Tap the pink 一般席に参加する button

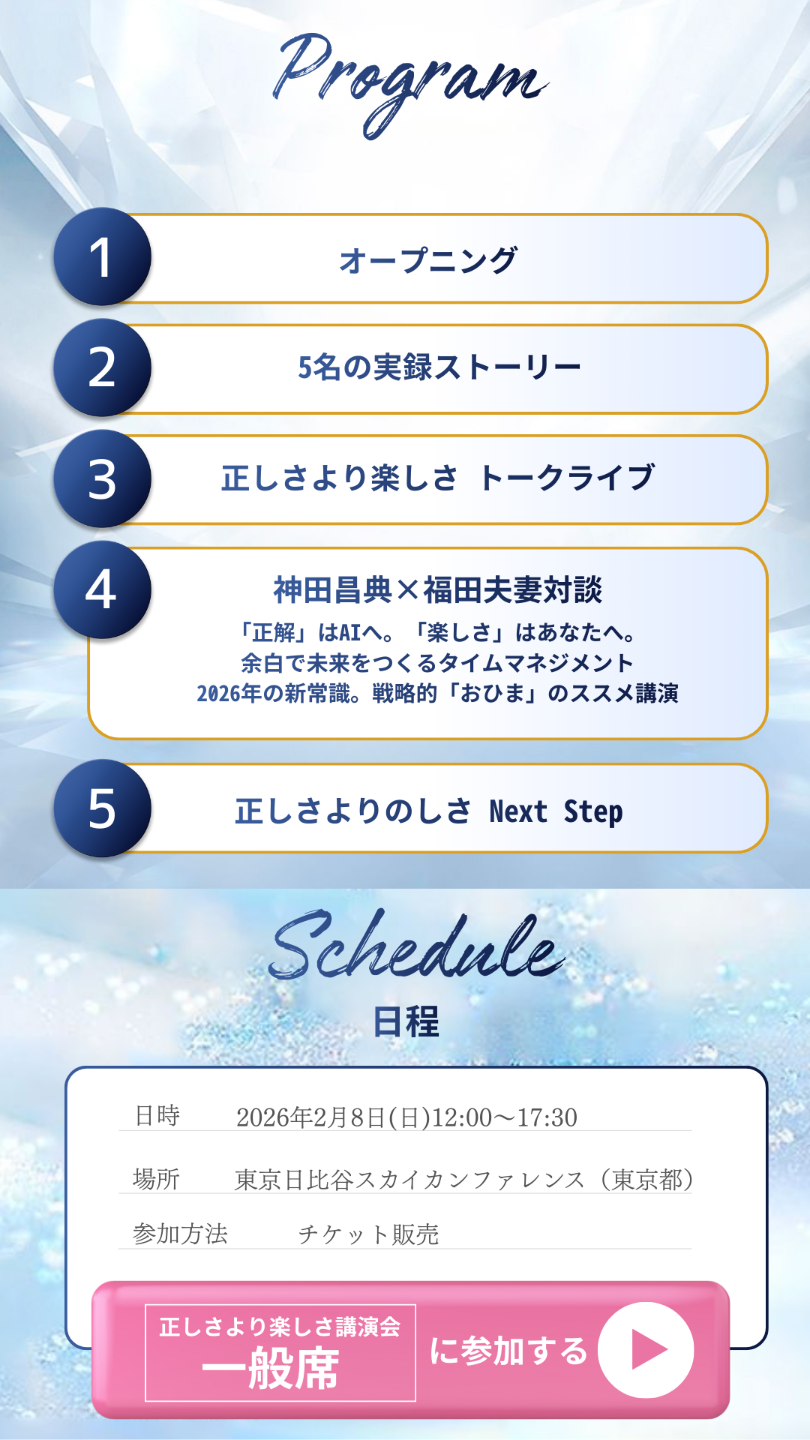[x=411, y=1350]
